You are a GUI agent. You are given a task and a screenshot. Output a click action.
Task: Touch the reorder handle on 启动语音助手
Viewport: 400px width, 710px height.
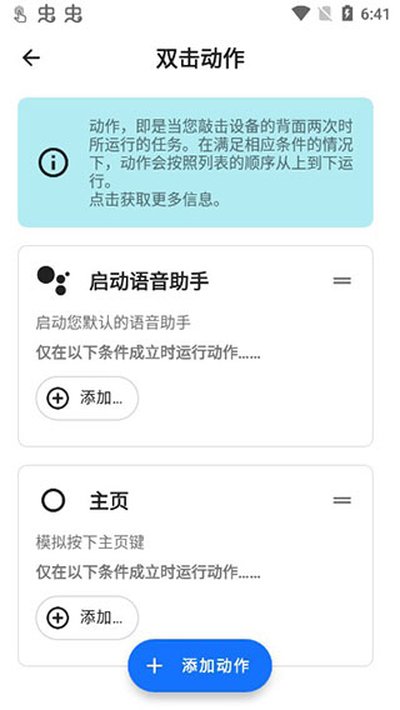342,281
